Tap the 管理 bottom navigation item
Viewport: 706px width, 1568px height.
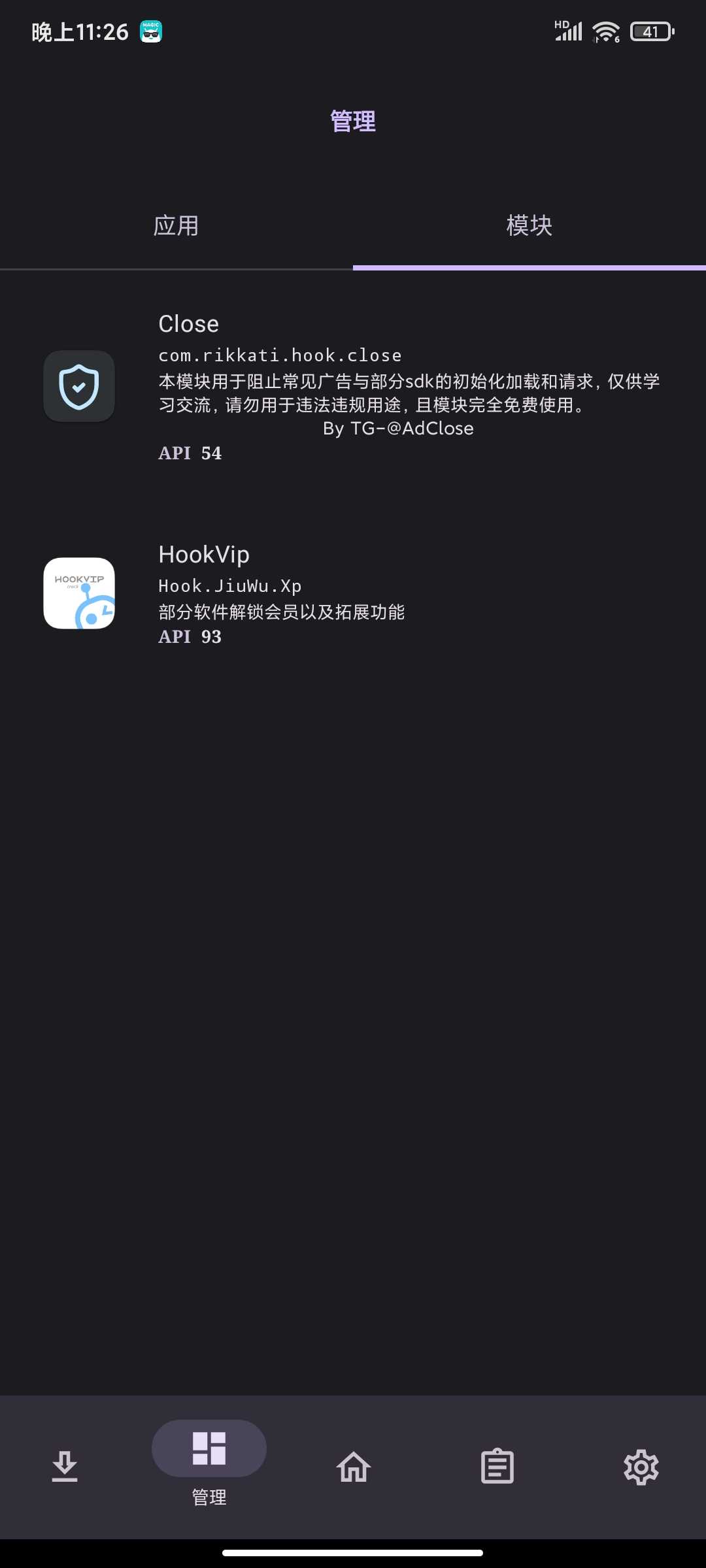pos(209,1462)
